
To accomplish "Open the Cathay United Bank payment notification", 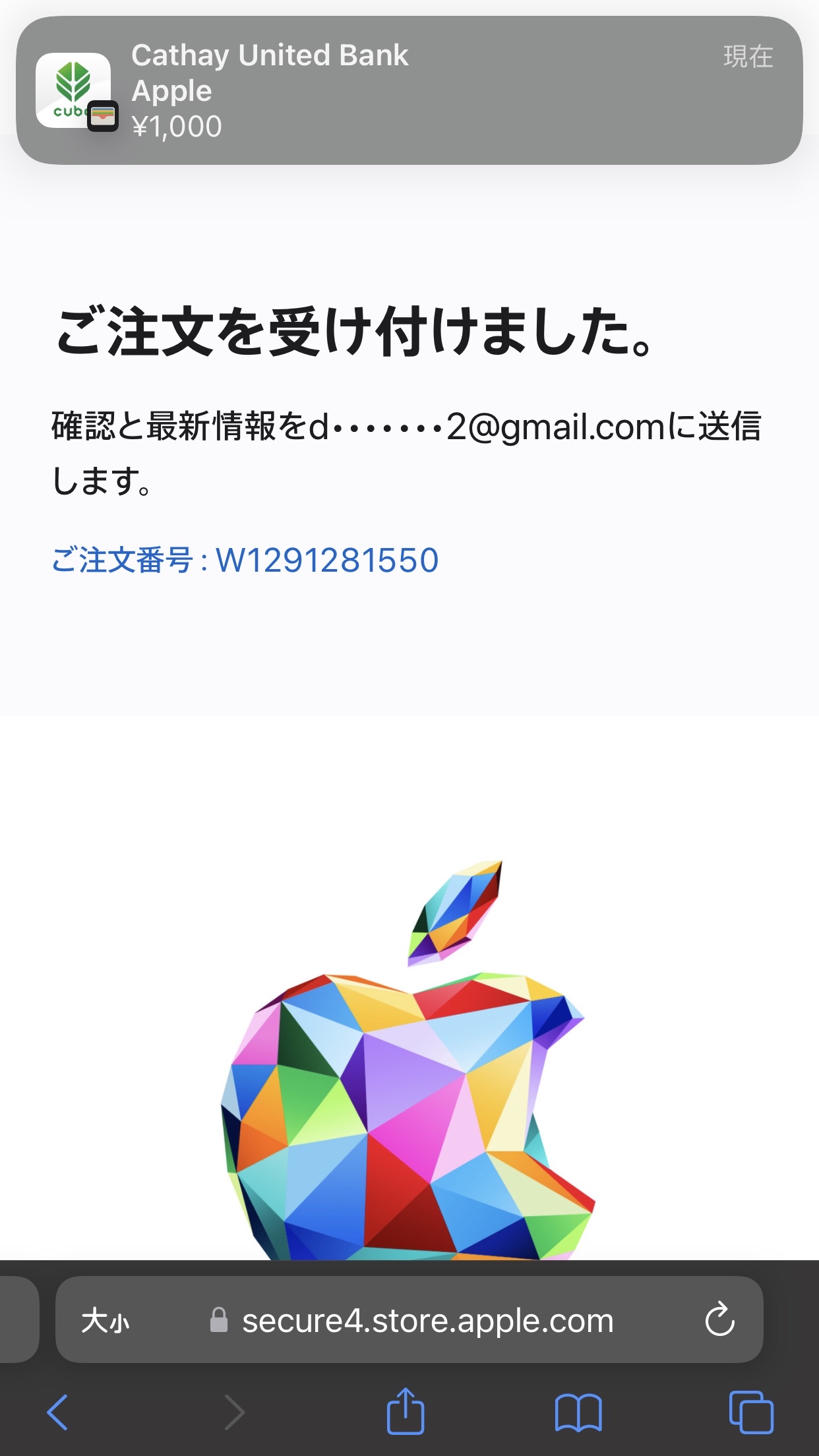I will coord(409,90).
